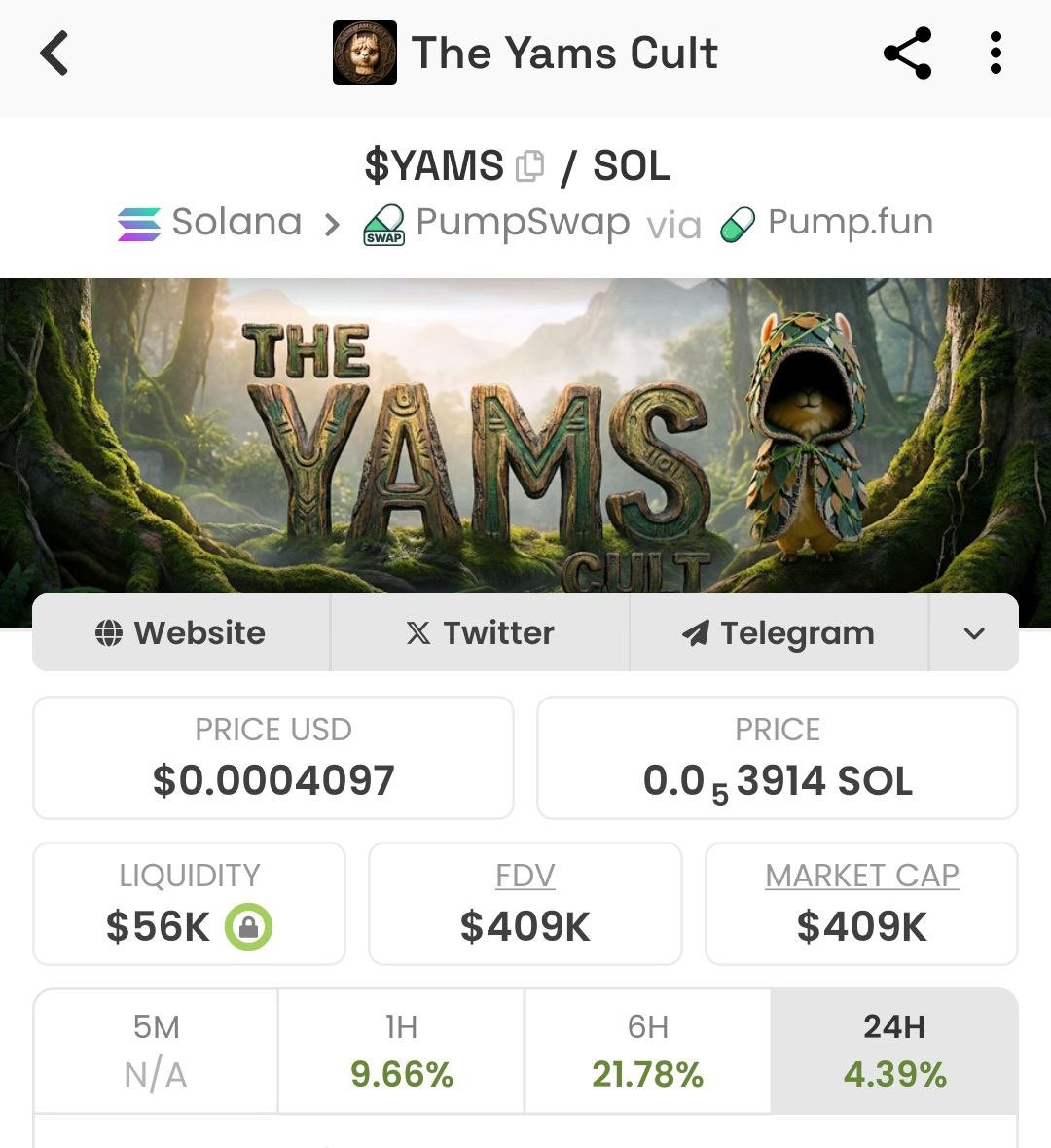Open the project's Twitter page
The image size is (1051, 1148).
(x=480, y=633)
